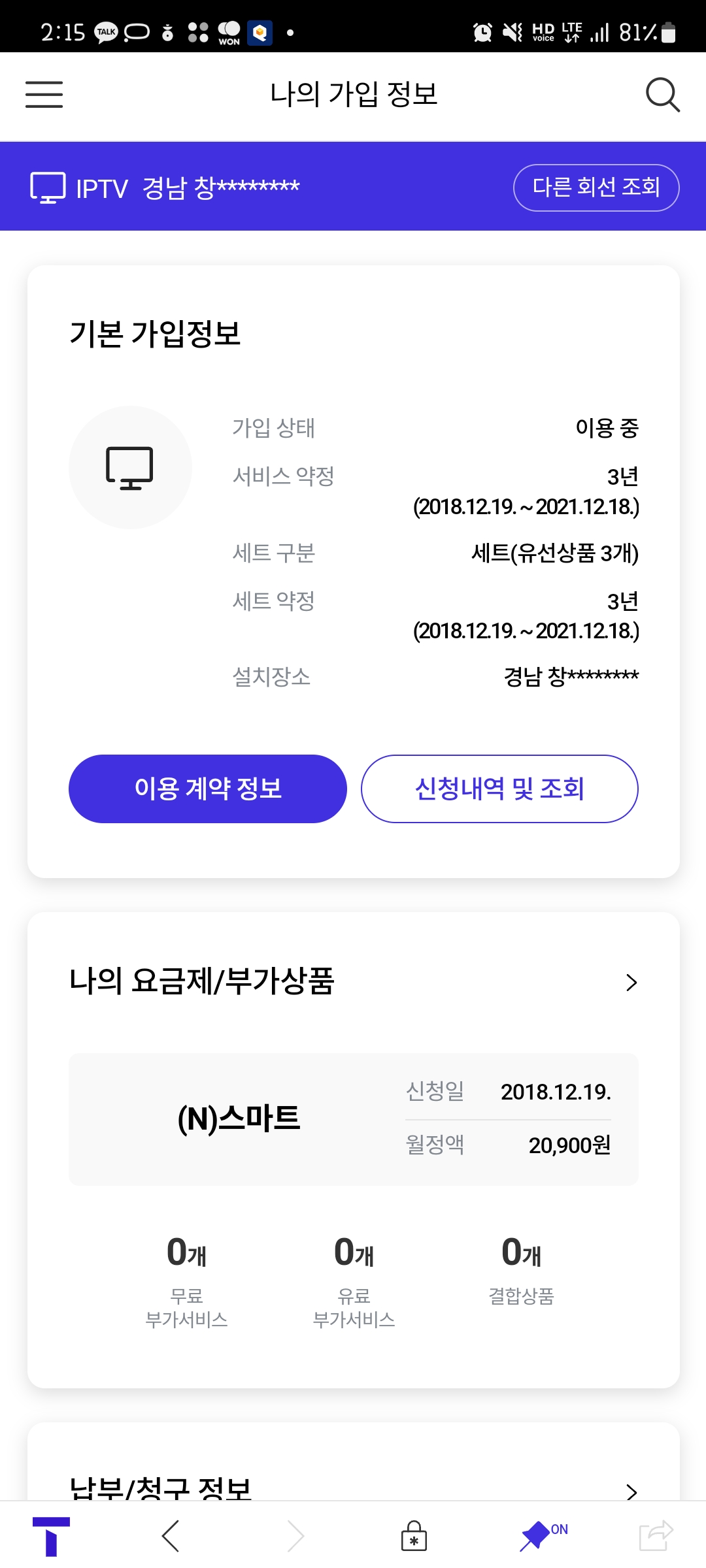Open 이용 계약 정보
This screenshot has height=1568, width=706.
pos(207,789)
